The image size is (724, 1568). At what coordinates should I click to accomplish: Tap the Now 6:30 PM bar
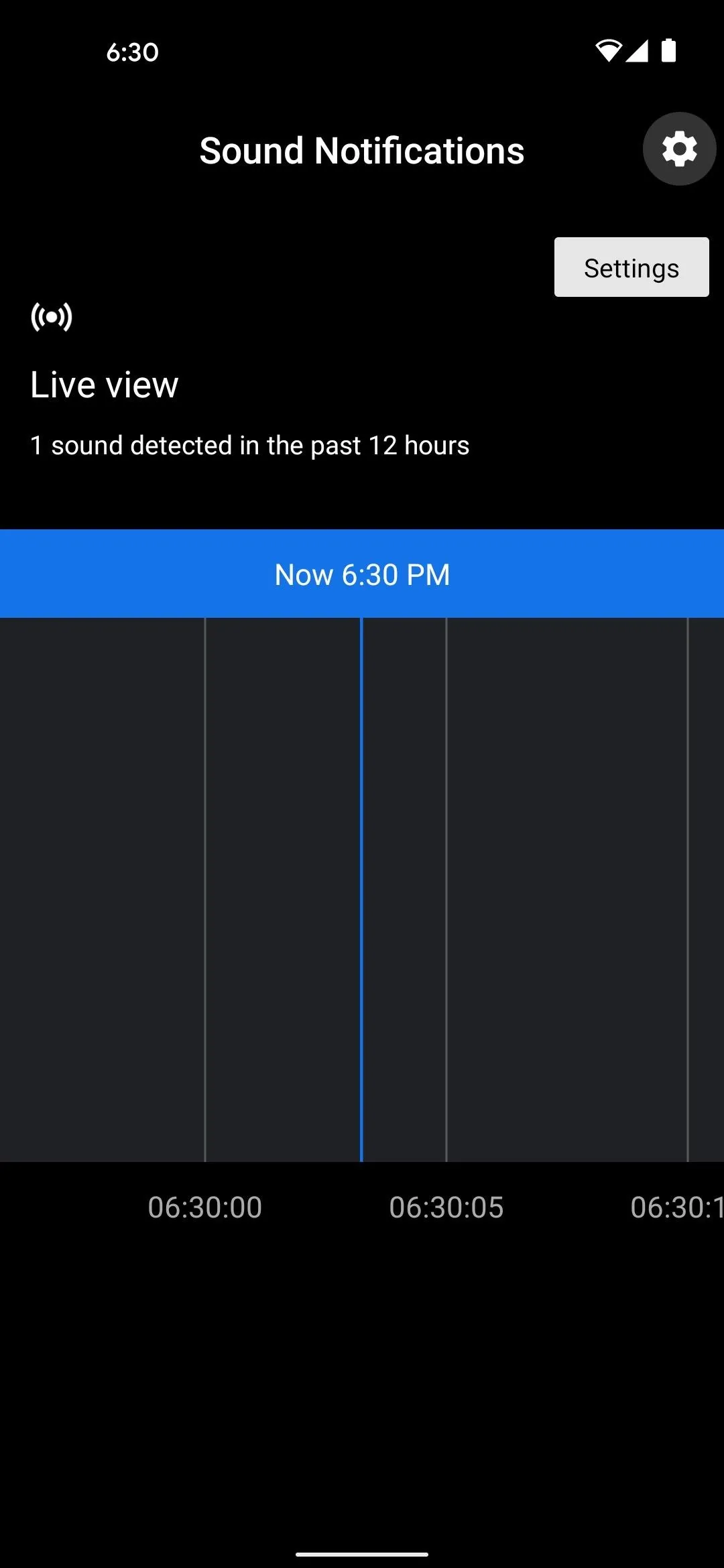(x=362, y=574)
